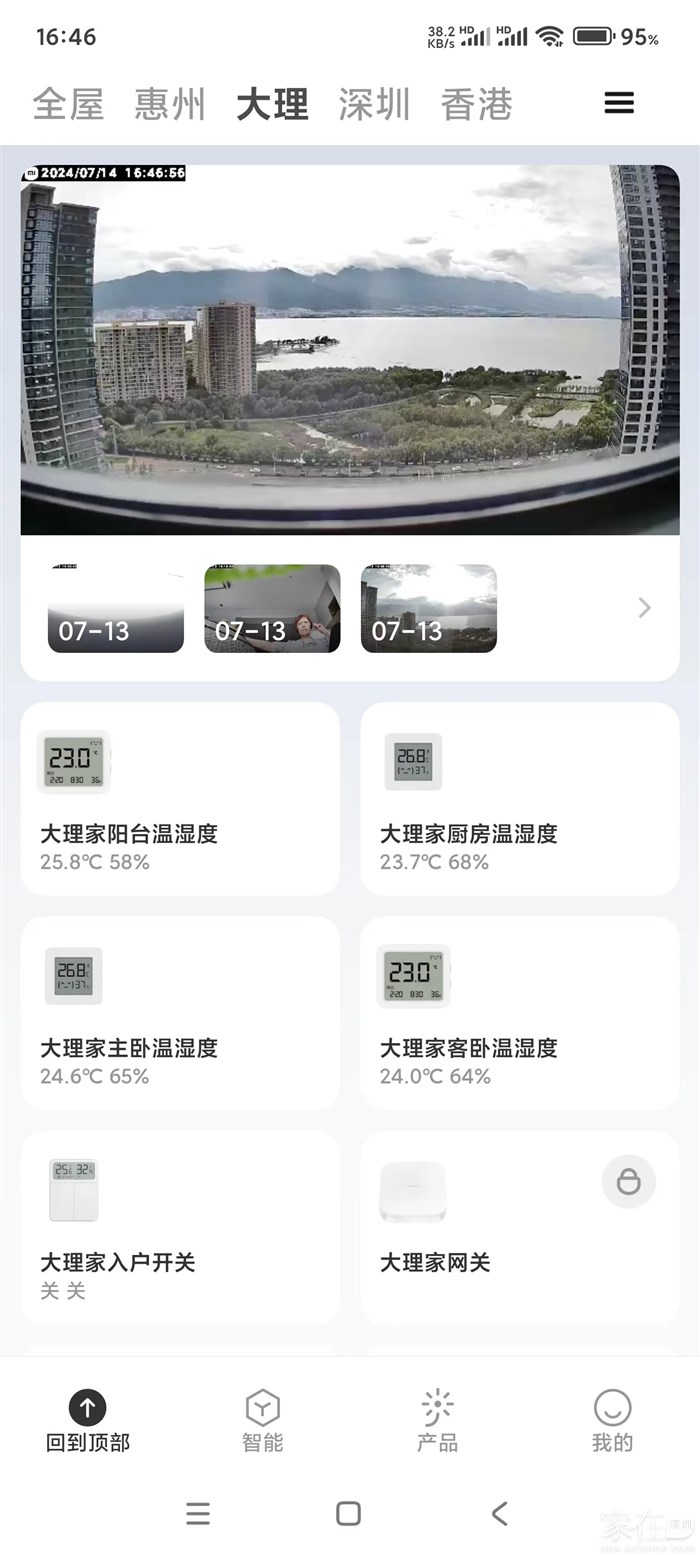Go to the 产品 tab
Image resolution: width=700 pixels, height=1555 pixels.
click(437, 1420)
